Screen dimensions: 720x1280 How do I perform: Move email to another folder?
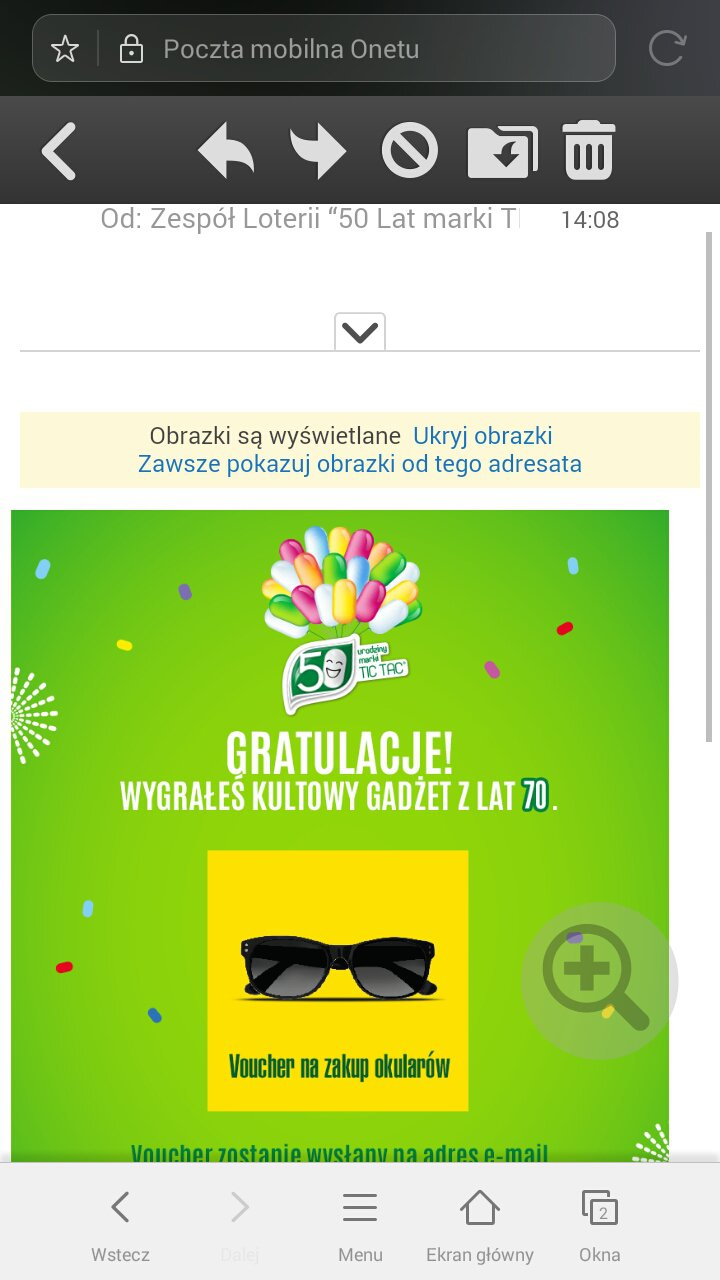[x=502, y=153]
